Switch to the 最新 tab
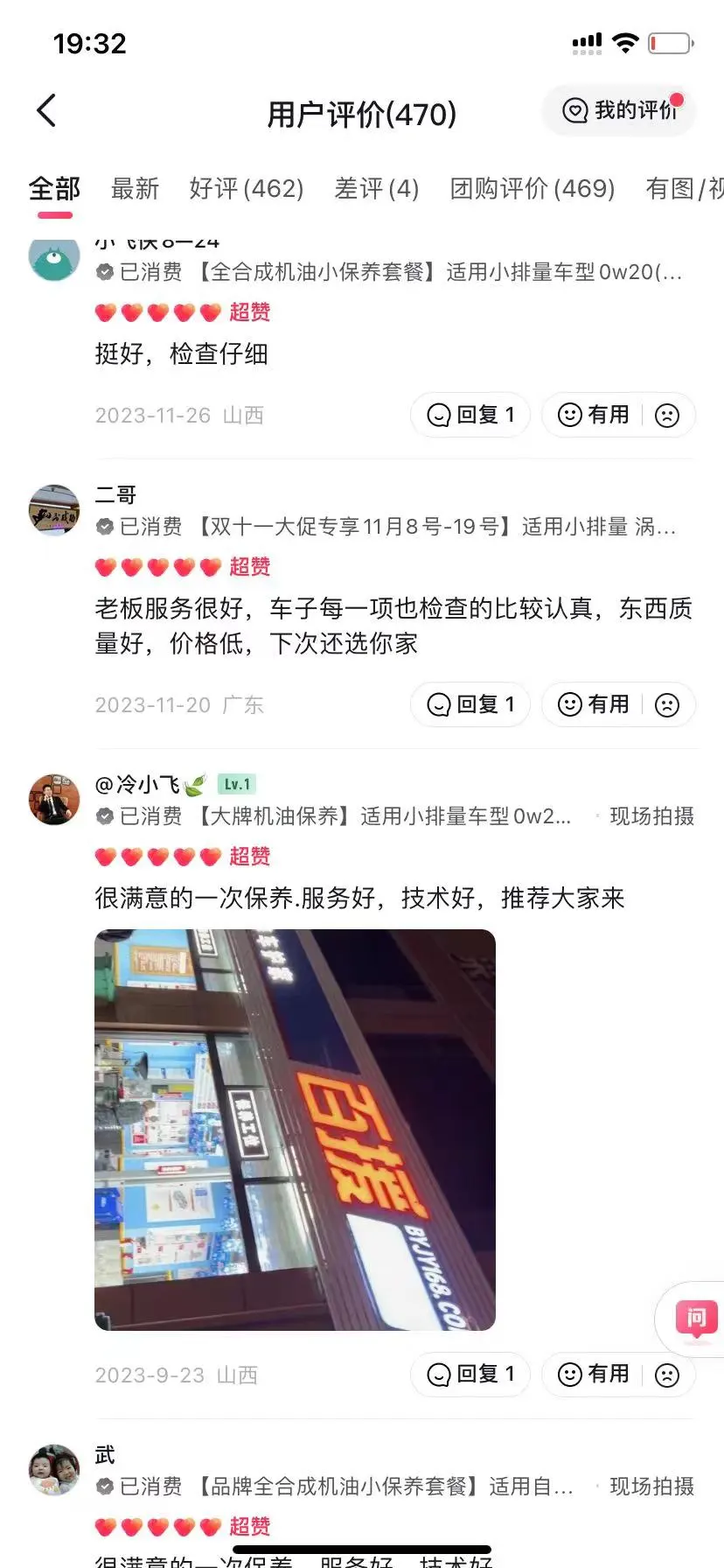 [135, 188]
